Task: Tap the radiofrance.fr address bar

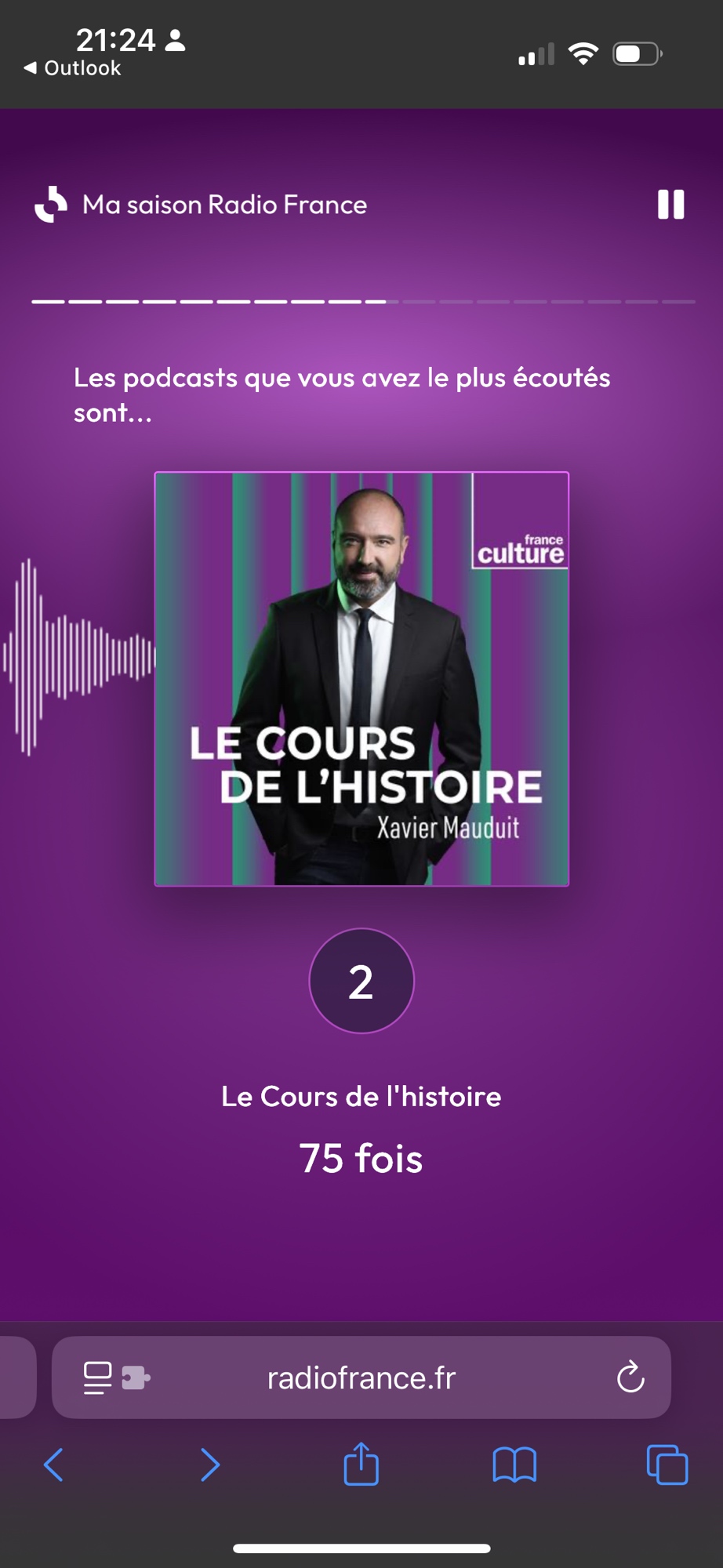Action: click(361, 1378)
